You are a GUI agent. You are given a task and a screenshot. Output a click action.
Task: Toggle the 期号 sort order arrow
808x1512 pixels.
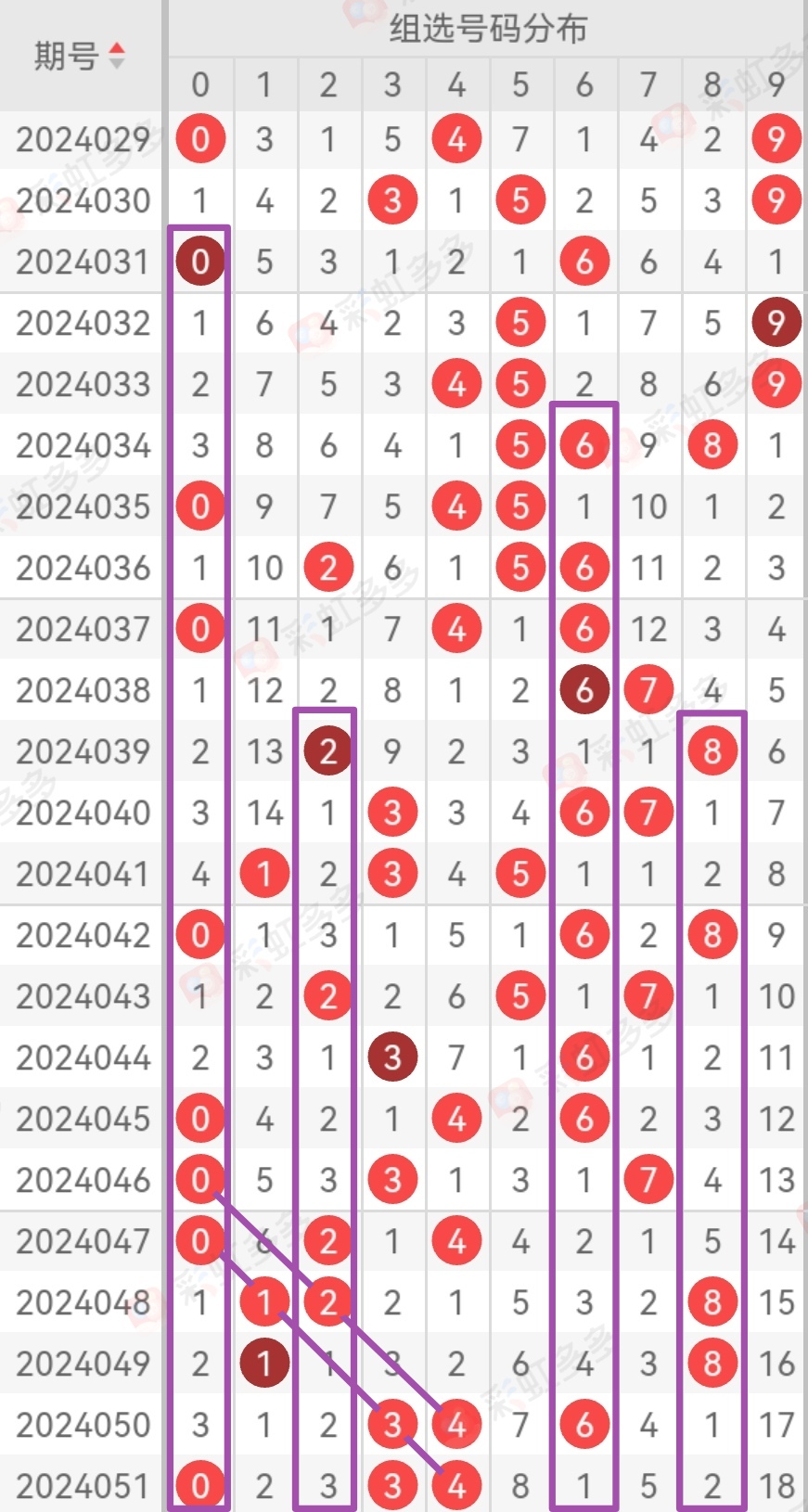pyautogui.click(x=117, y=56)
